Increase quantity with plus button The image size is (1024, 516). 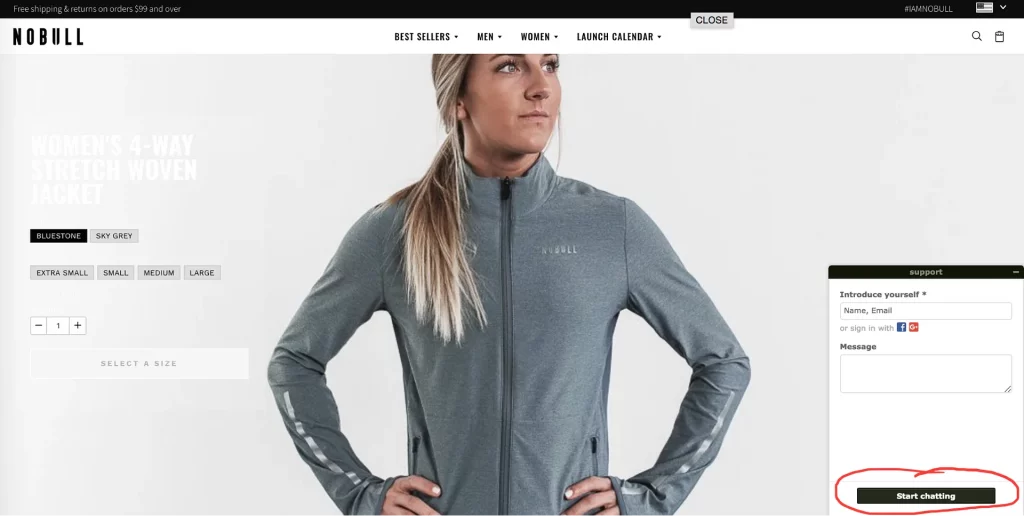tap(78, 325)
